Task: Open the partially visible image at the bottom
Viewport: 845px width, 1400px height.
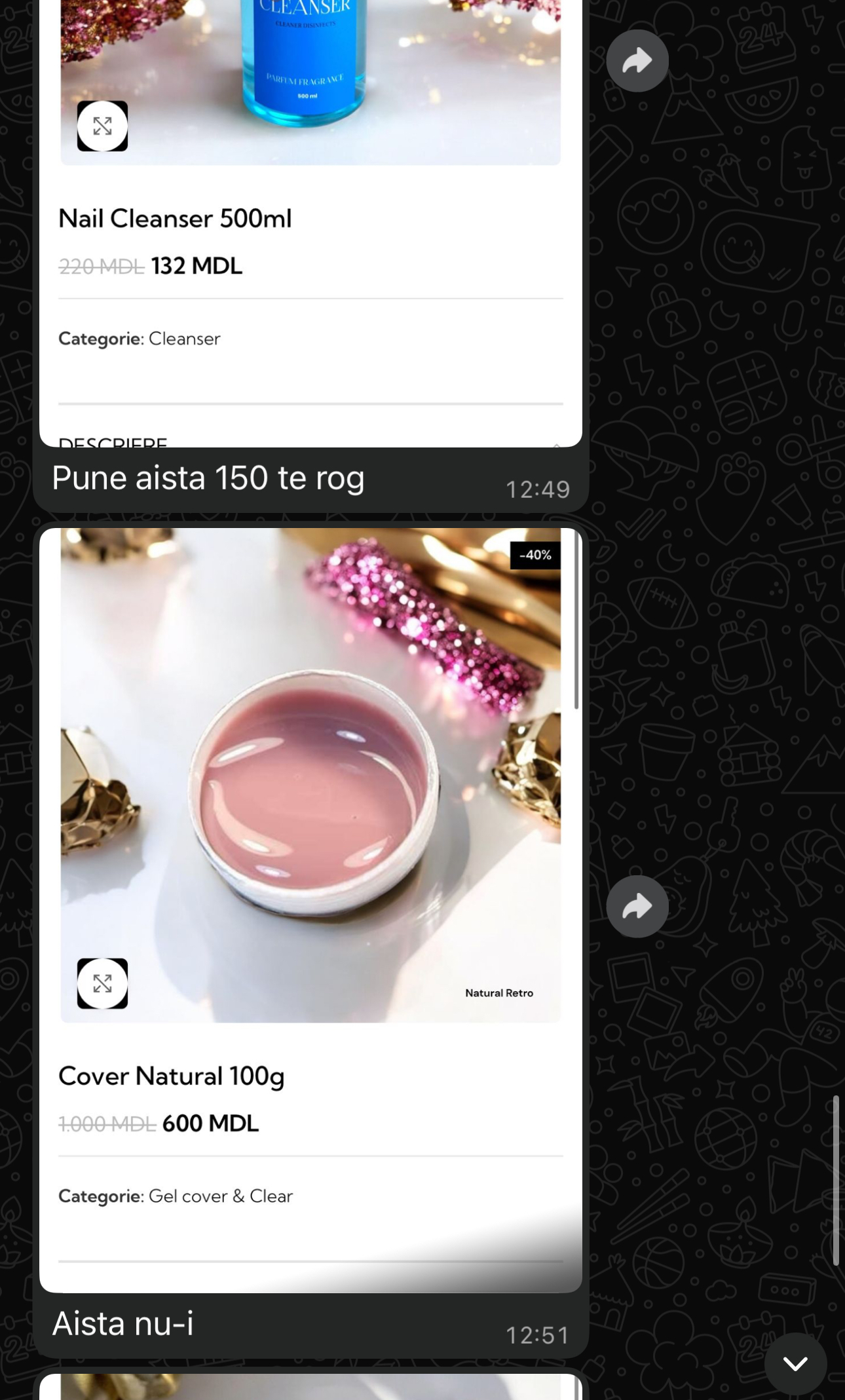Action: click(x=310, y=1386)
